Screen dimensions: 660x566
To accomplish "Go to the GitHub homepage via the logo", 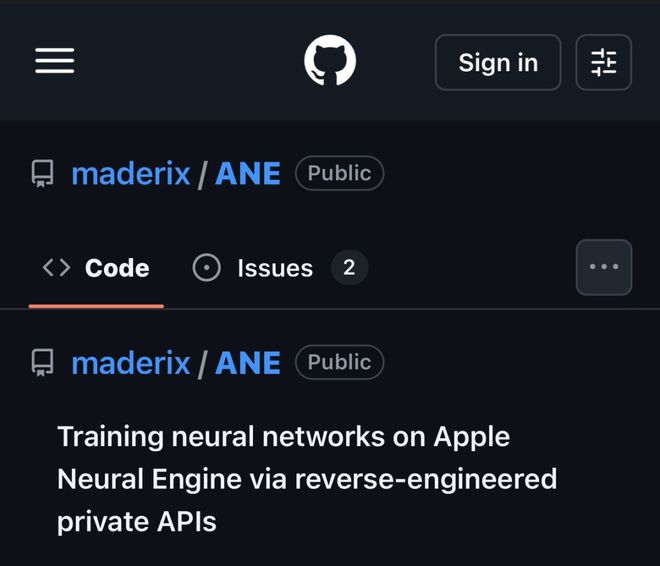I will point(330,62).
